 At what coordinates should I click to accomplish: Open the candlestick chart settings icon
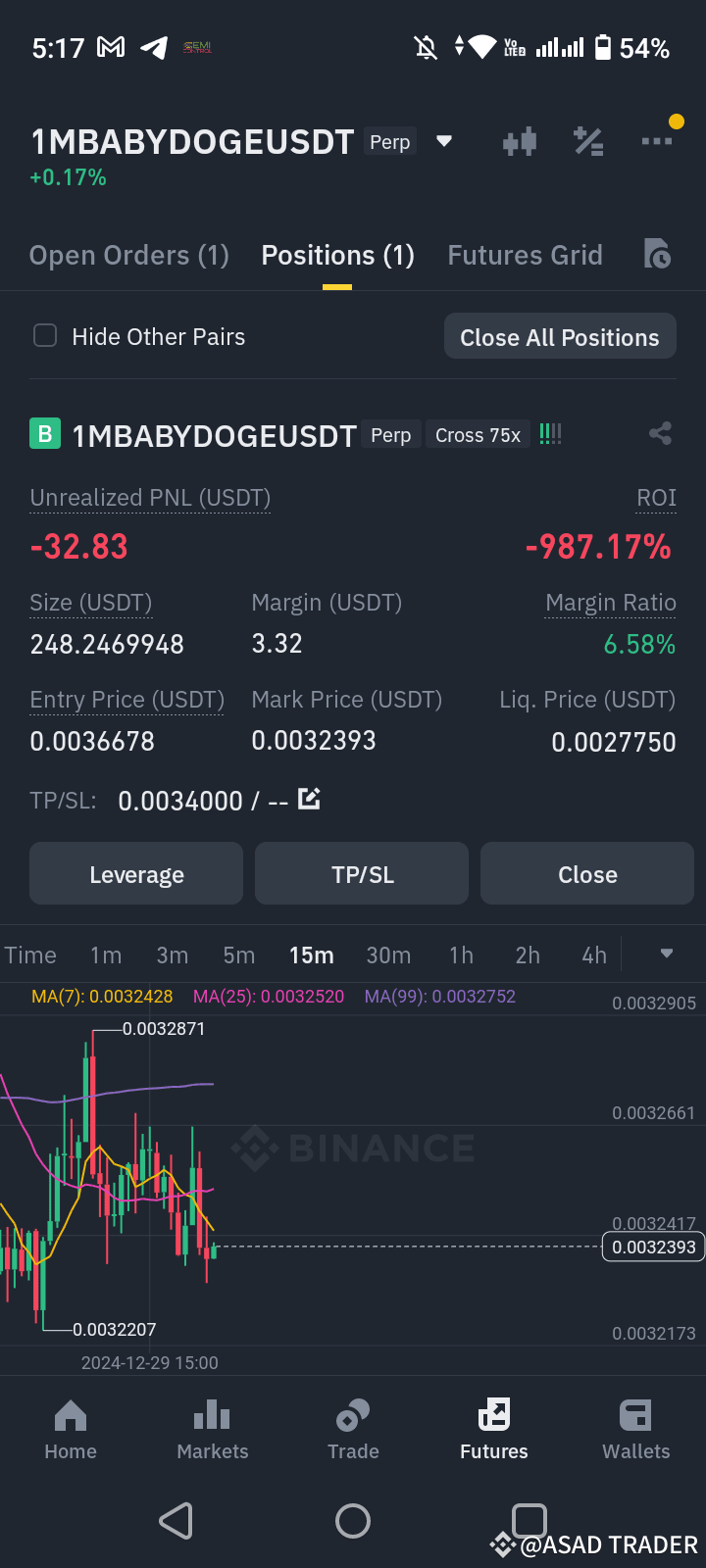pos(519,140)
